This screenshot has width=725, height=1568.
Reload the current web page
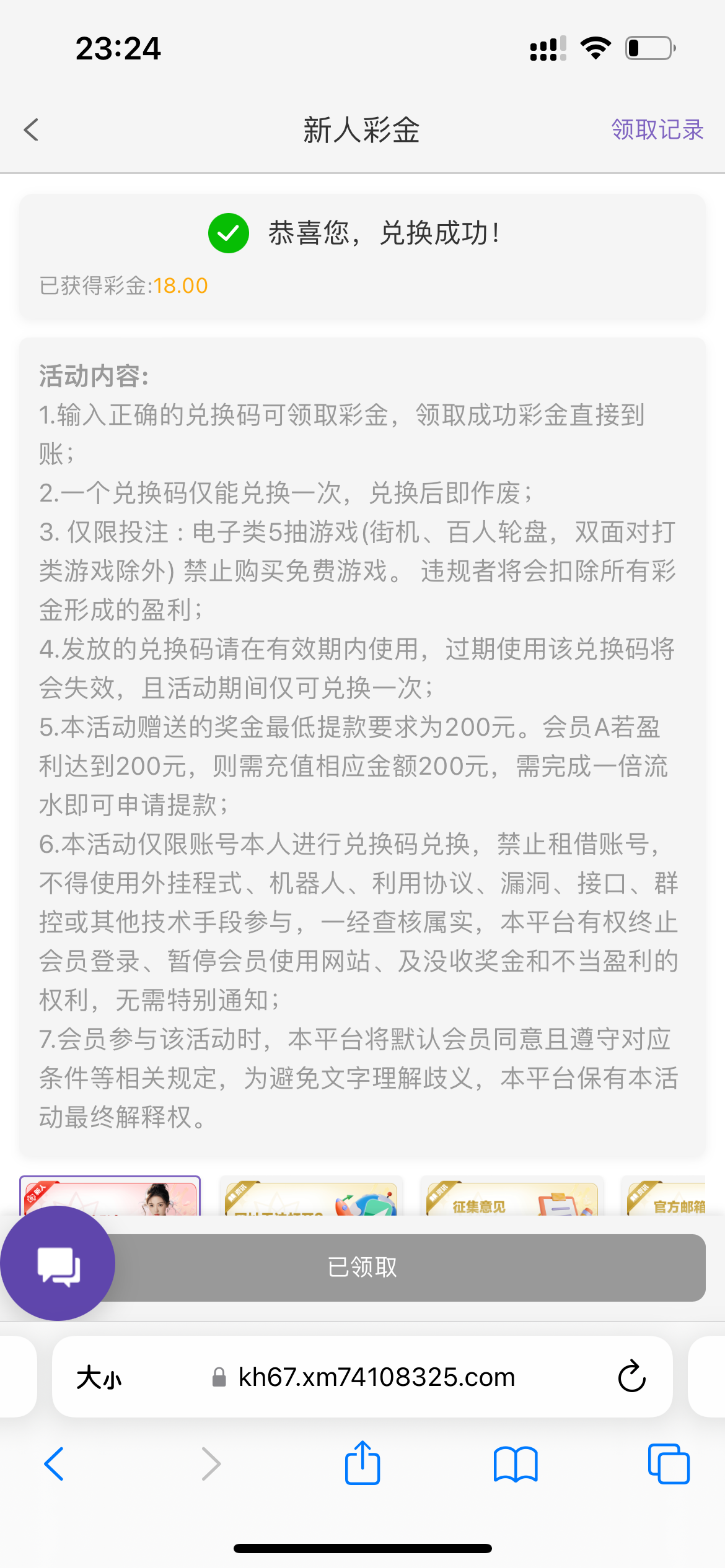631,1377
